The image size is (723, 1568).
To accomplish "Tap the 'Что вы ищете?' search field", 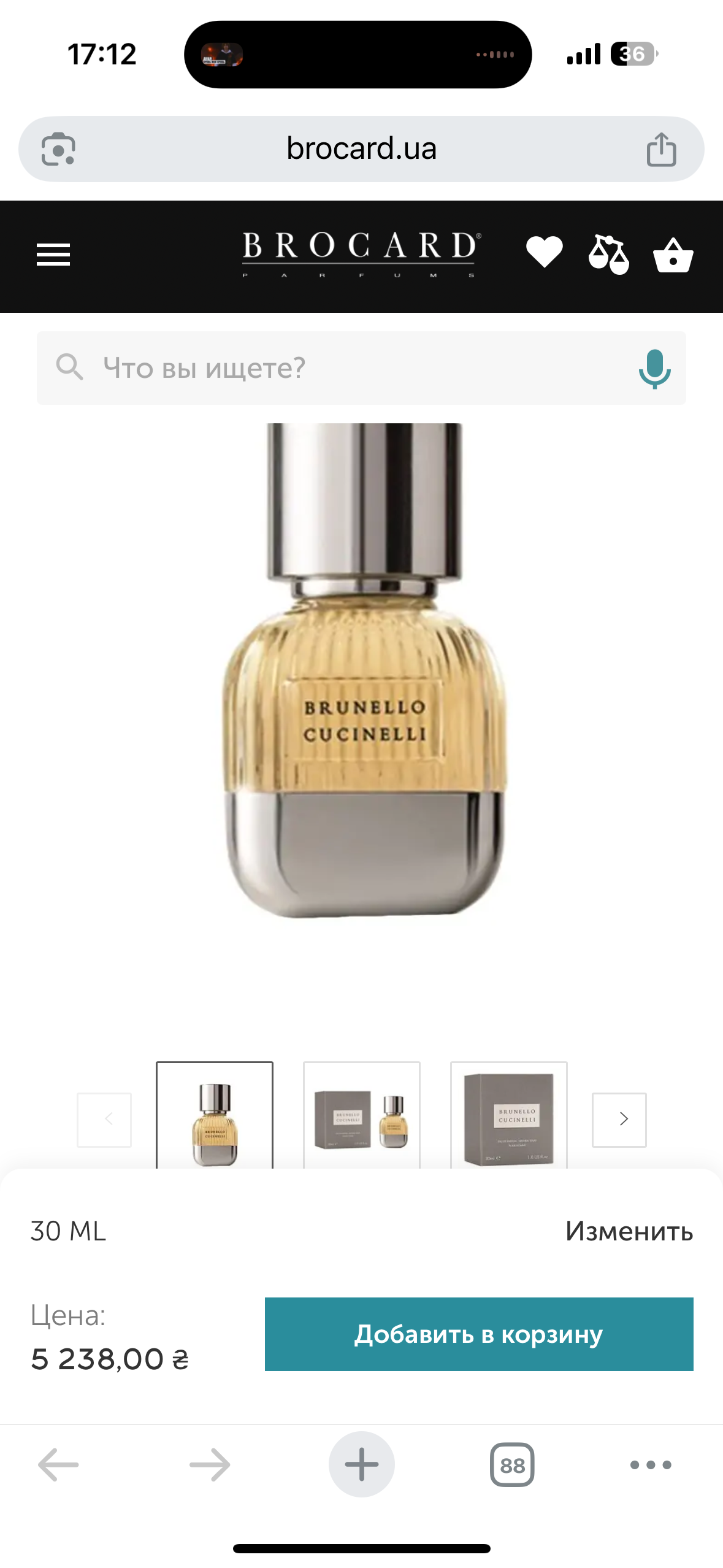I will click(356, 368).
